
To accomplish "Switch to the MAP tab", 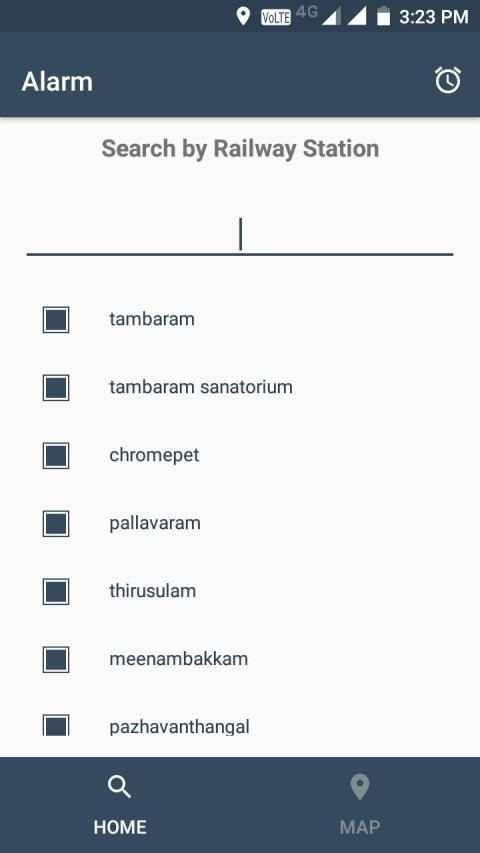I will [x=360, y=805].
